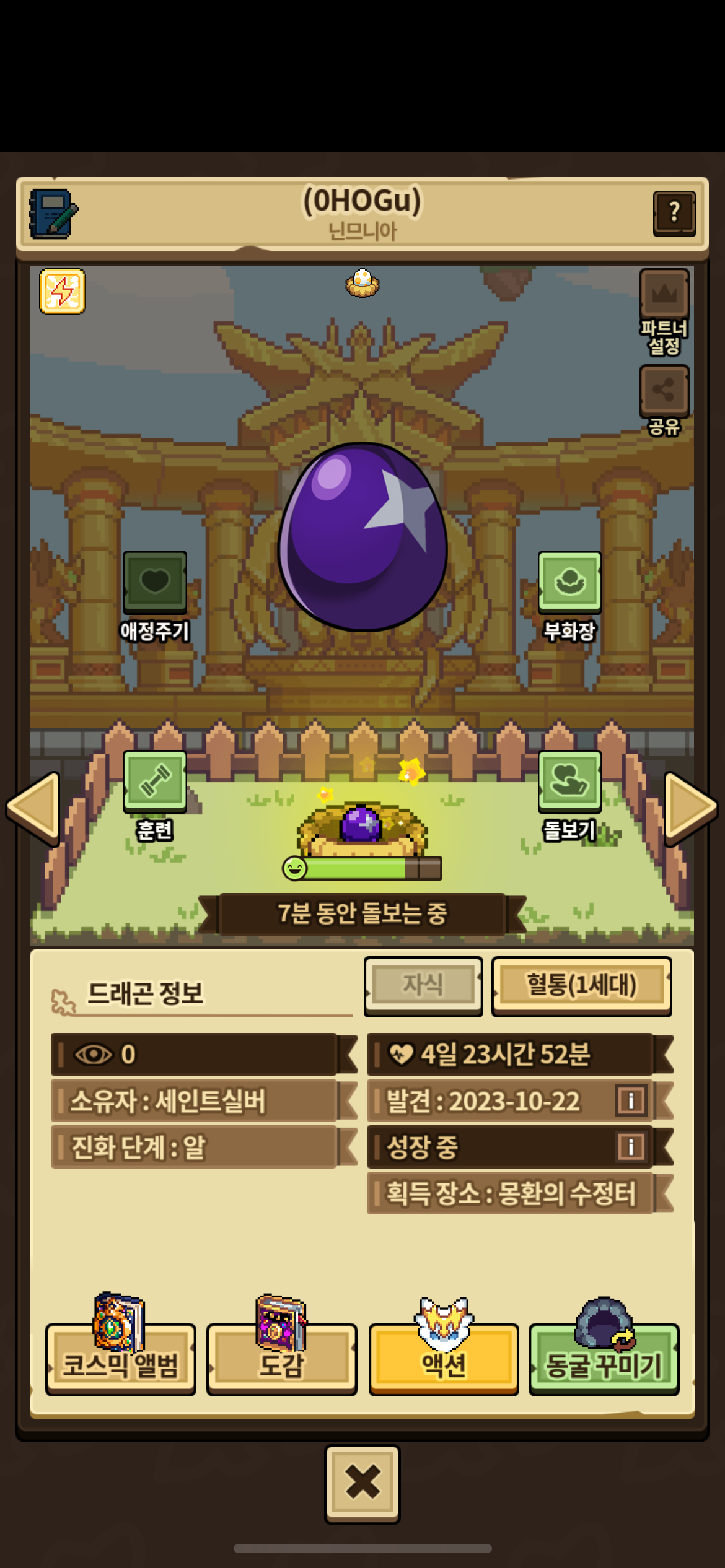Tap the 돌보기 care button
Screen dimensions: 725x1568
(x=569, y=782)
